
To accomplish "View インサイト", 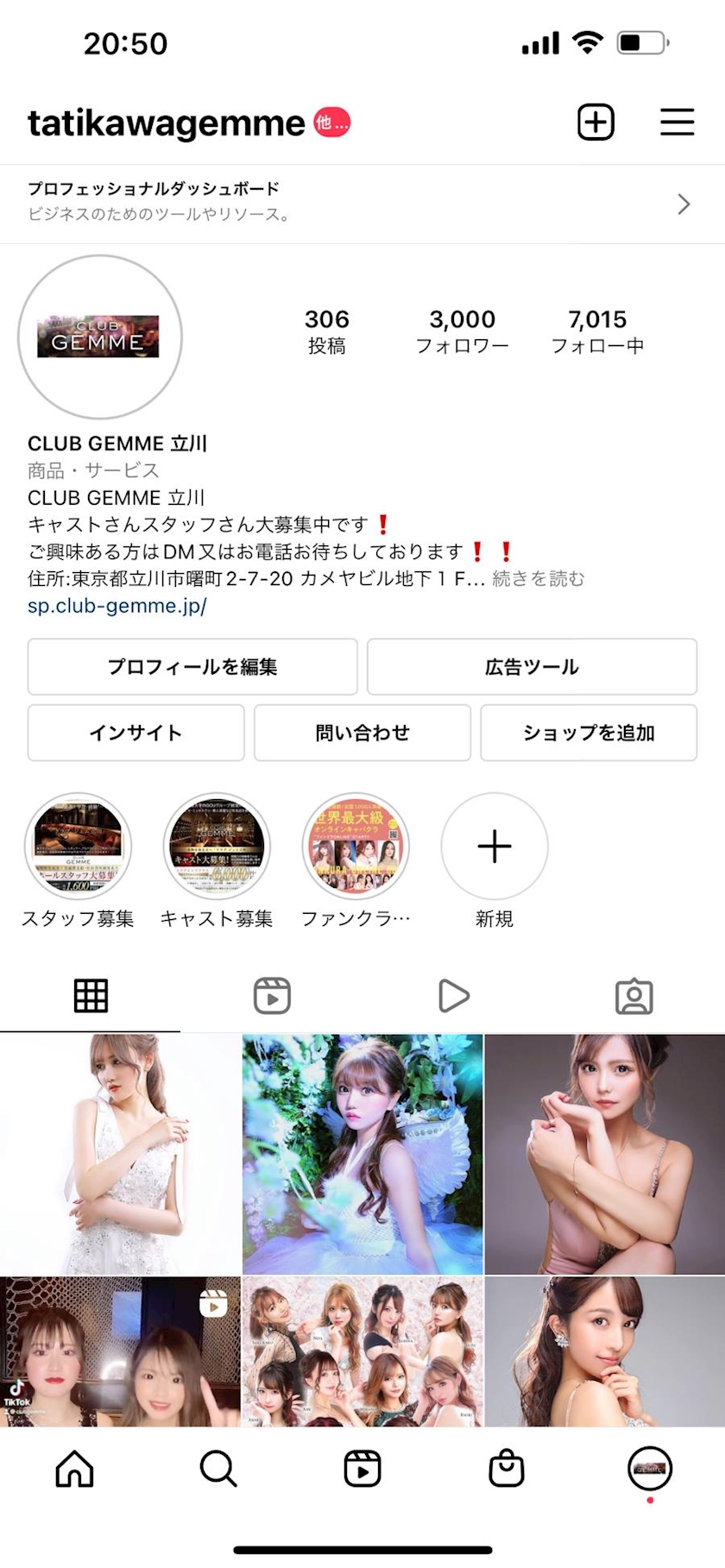I will pyautogui.click(x=136, y=733).
